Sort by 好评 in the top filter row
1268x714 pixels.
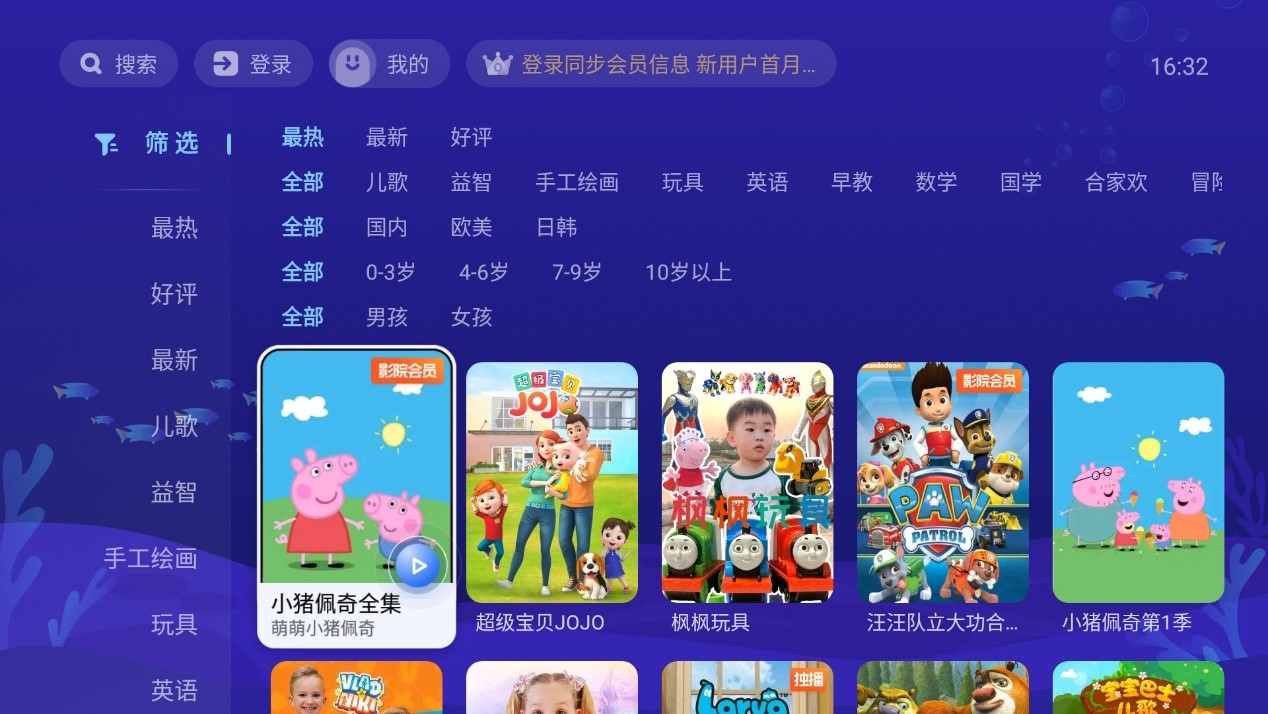point(471,137)
